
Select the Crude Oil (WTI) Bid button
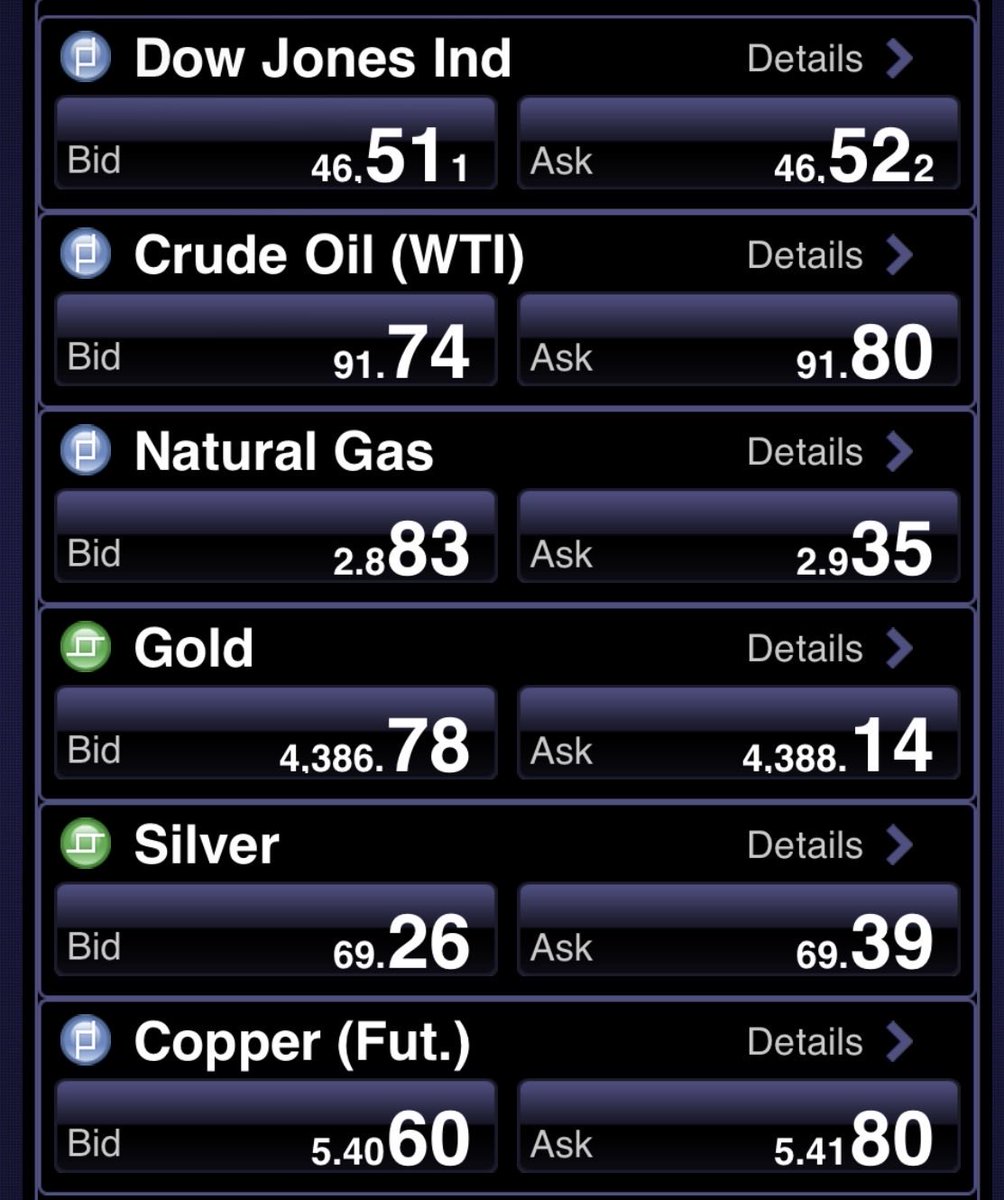coord(275,340)
